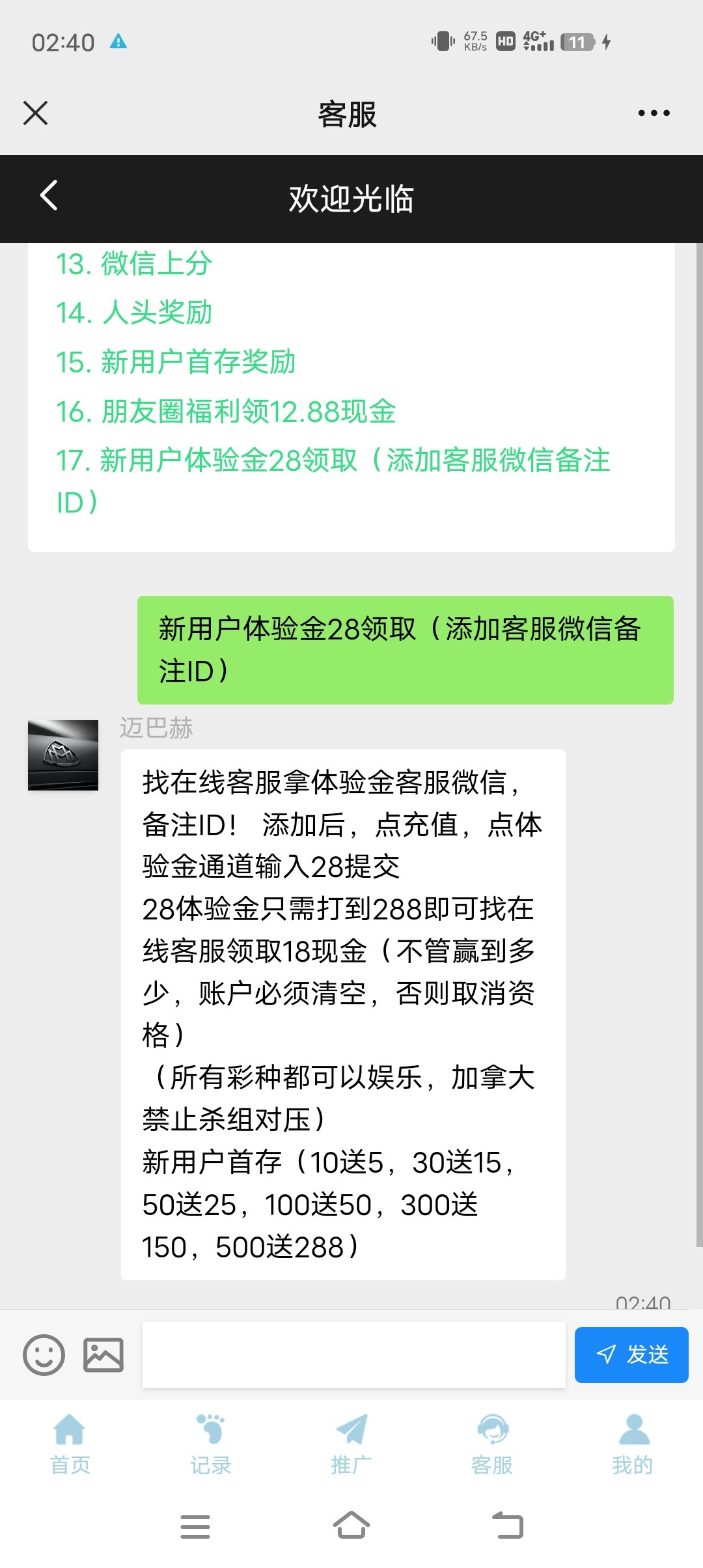Select option 17 新用户体验金28领取
This screenshot has width=703, height=1568.
[332, 461]
